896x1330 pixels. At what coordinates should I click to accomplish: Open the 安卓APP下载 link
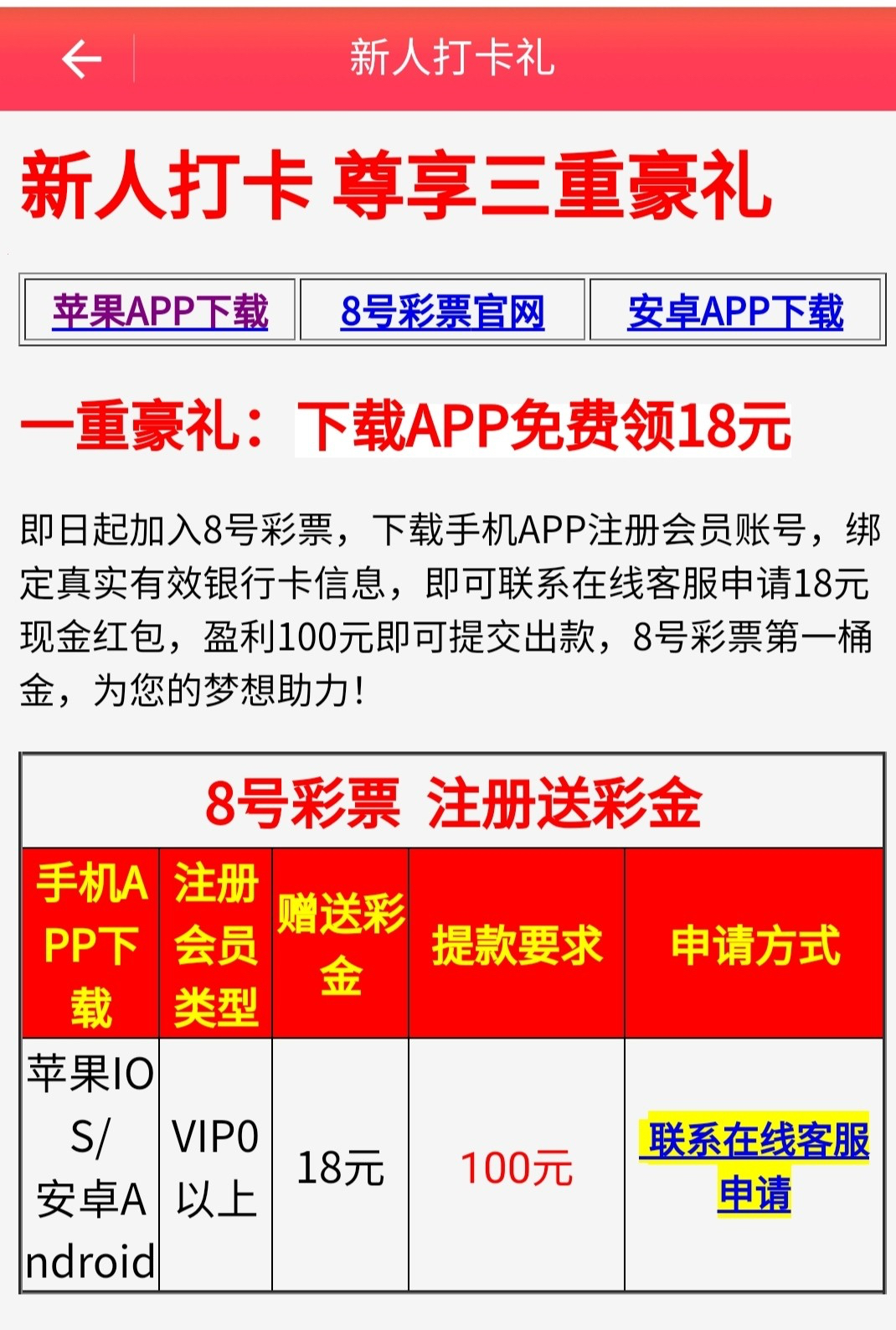click(x=735, y=312)
